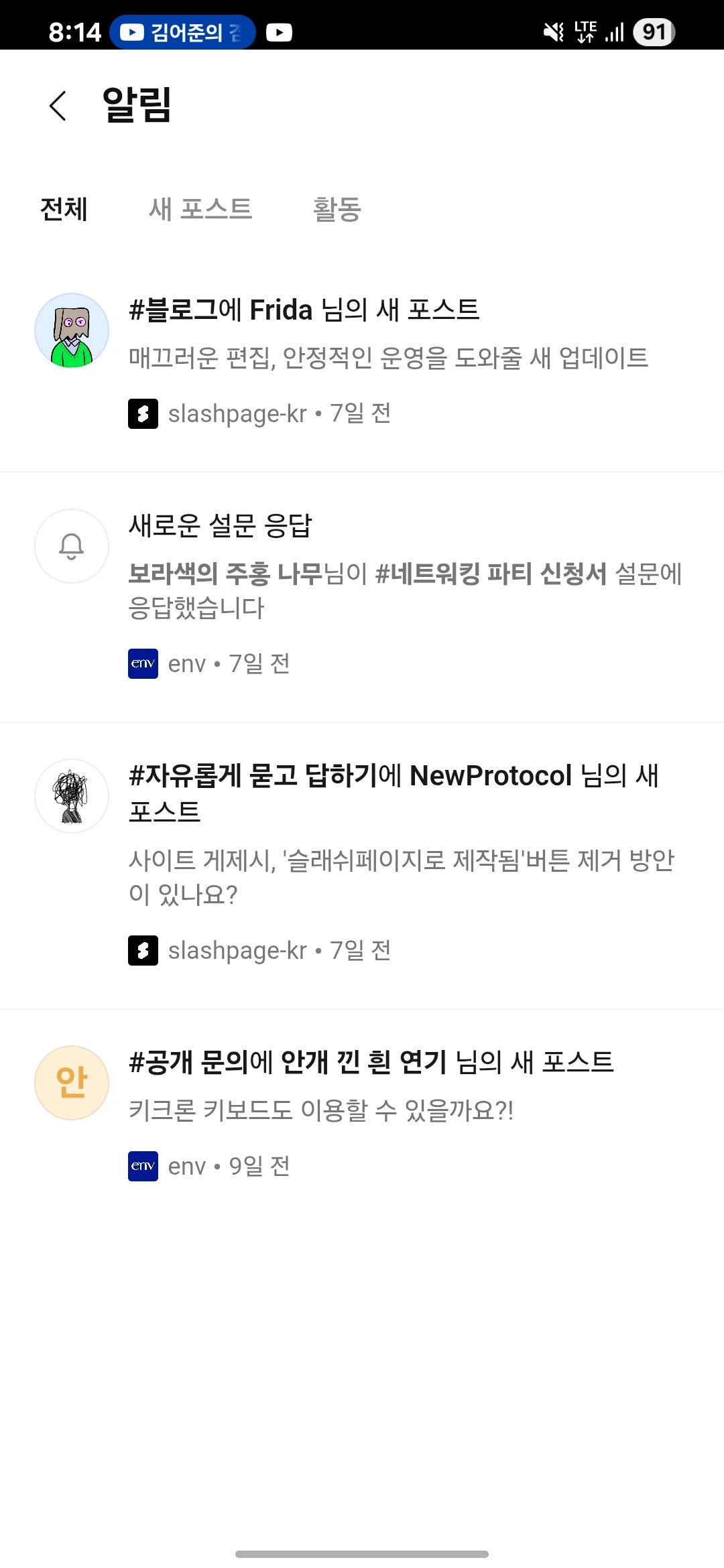
Task: Select the 전체 tab
Action: pyautogui.click(x=64, y=209)
